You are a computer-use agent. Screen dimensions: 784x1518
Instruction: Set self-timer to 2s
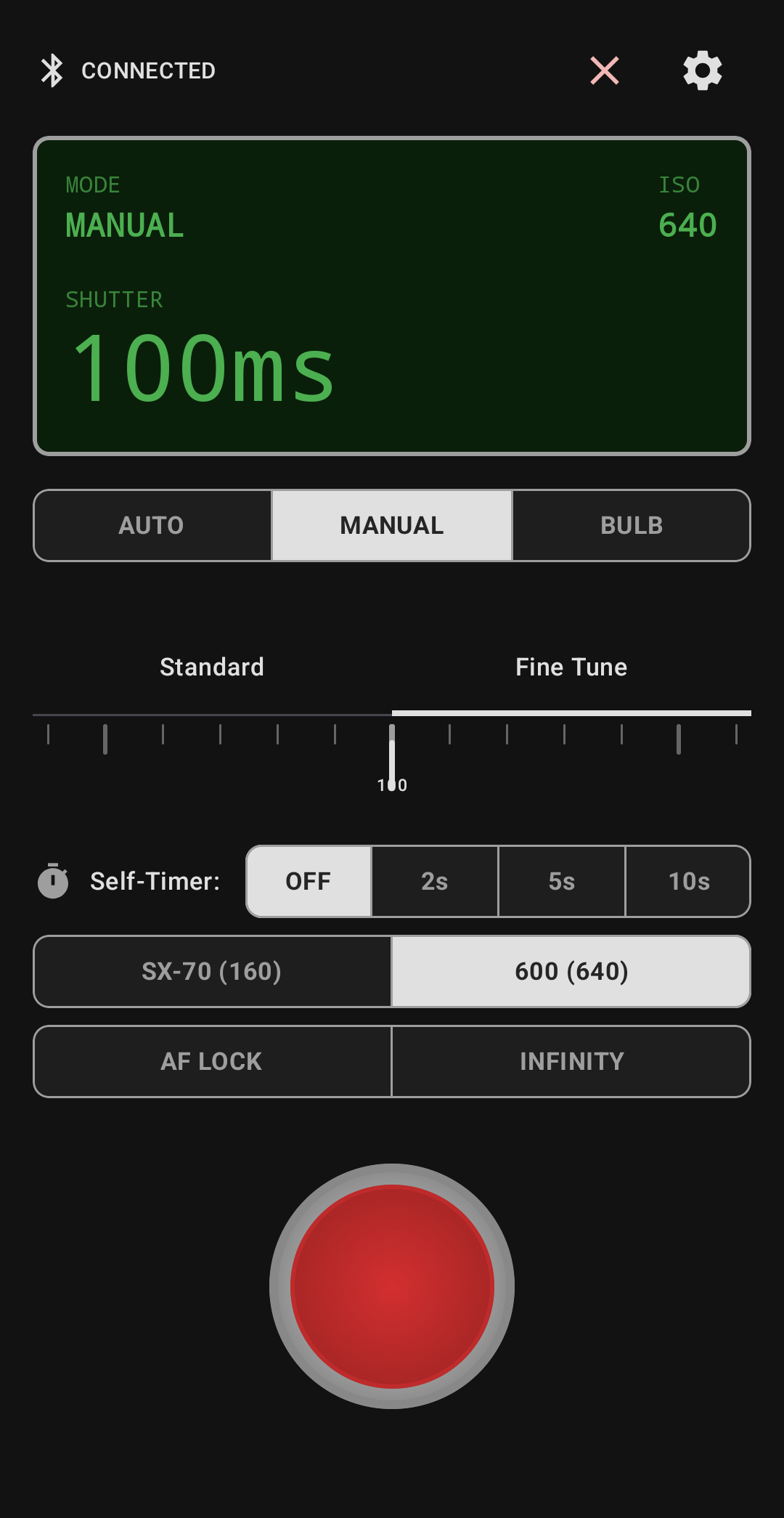tap(435, 881)
